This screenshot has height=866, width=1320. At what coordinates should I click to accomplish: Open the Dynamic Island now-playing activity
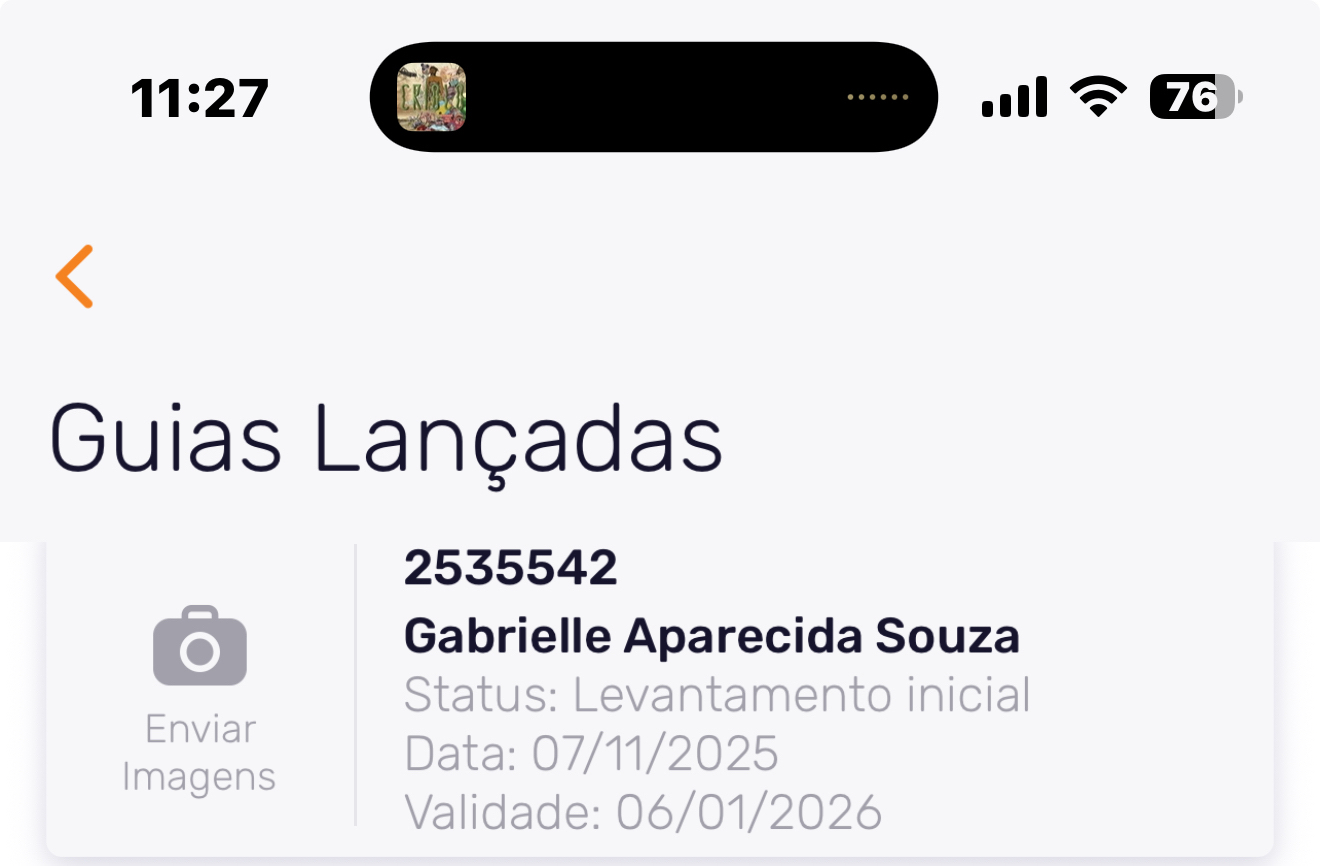[x=653, y=97]
